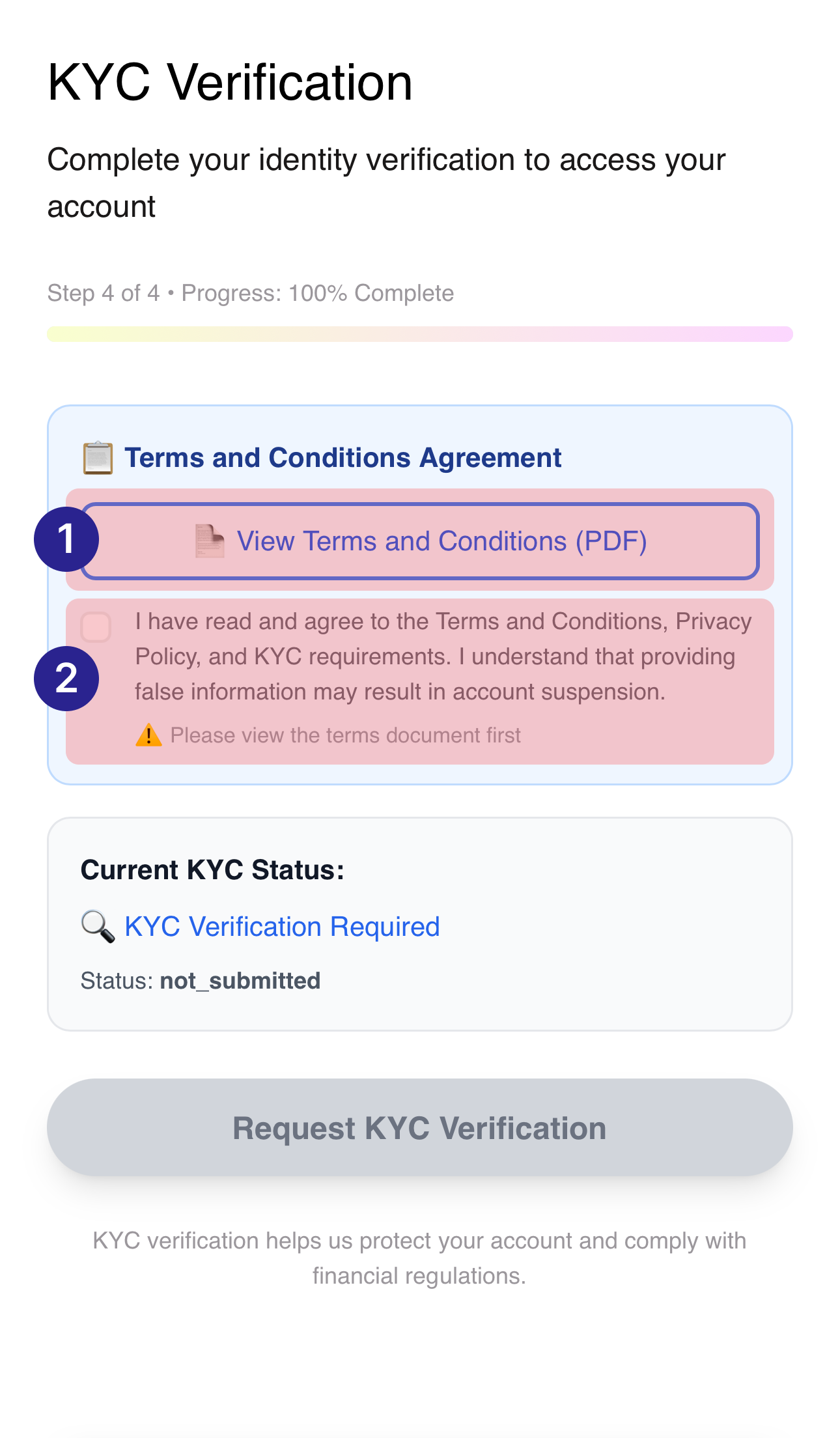840x1438 pixels.
Task: Click the warning triangle icon in the agreement box
Action: pyautogui.click(x=148, y=735)
